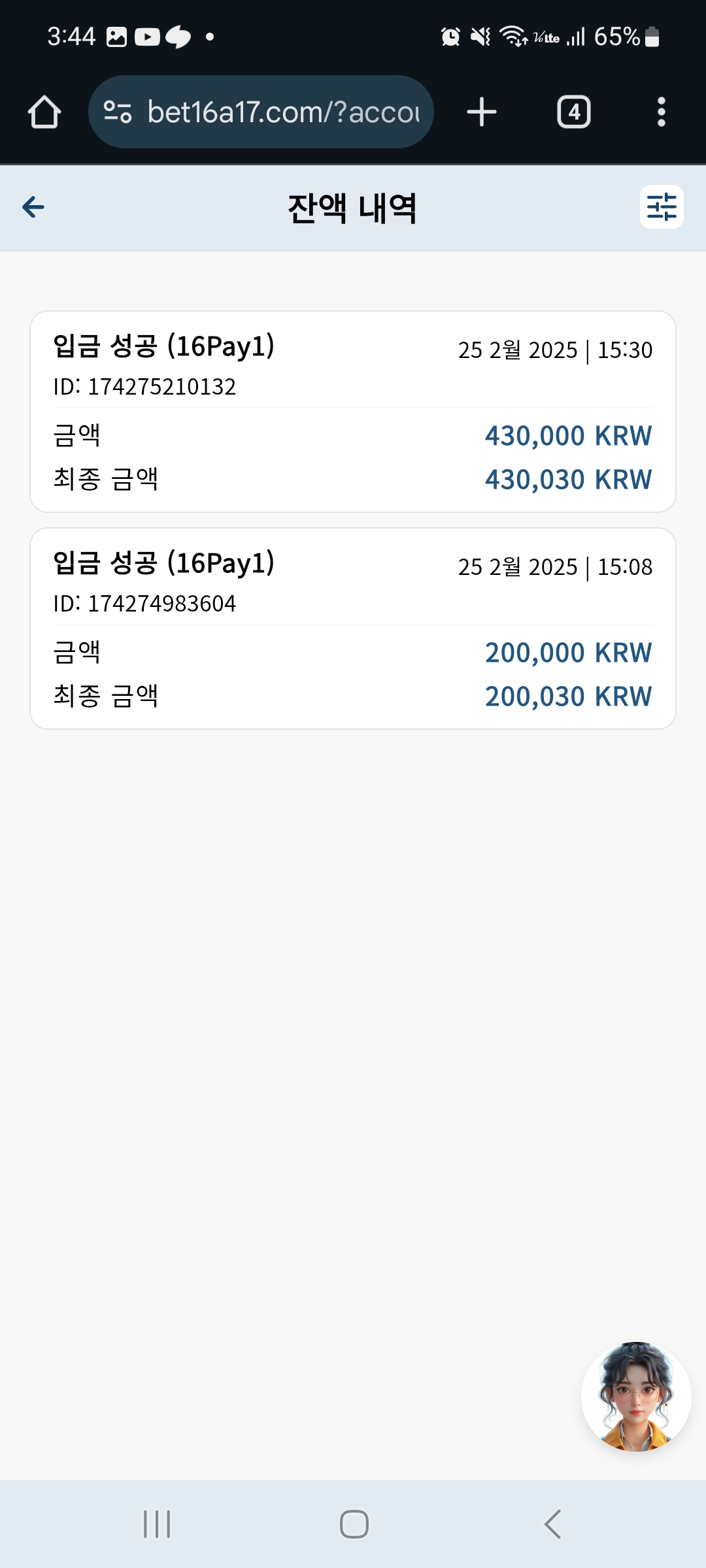The width and height of the screenshot is (706, 1568).
Task: Open the support chat avatar
Action: click(636, 1397)
